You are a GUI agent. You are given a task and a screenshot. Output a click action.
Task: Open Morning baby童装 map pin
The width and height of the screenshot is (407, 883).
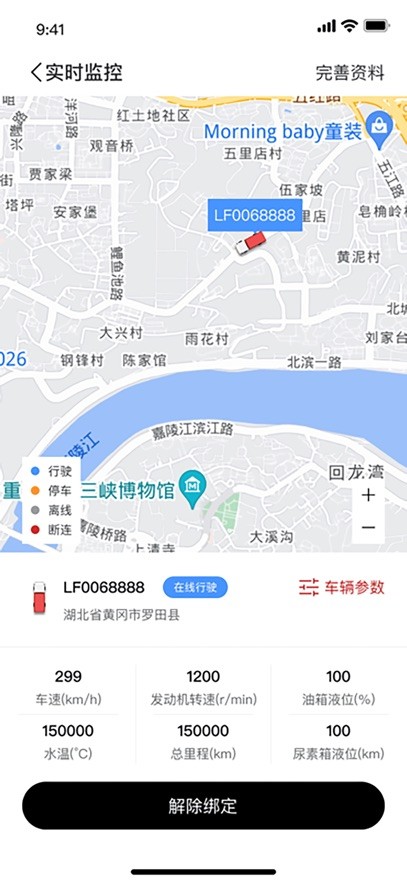click(379, 129)
